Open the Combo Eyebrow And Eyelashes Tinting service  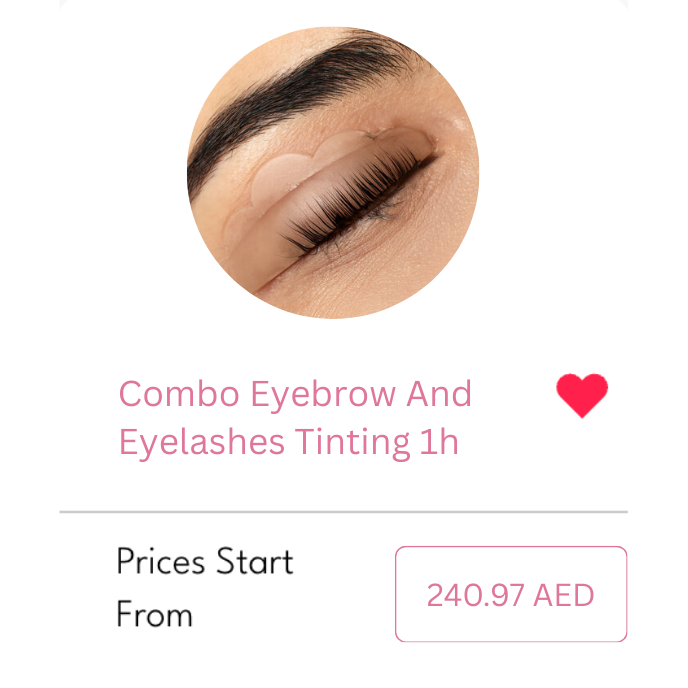[295, 417]
